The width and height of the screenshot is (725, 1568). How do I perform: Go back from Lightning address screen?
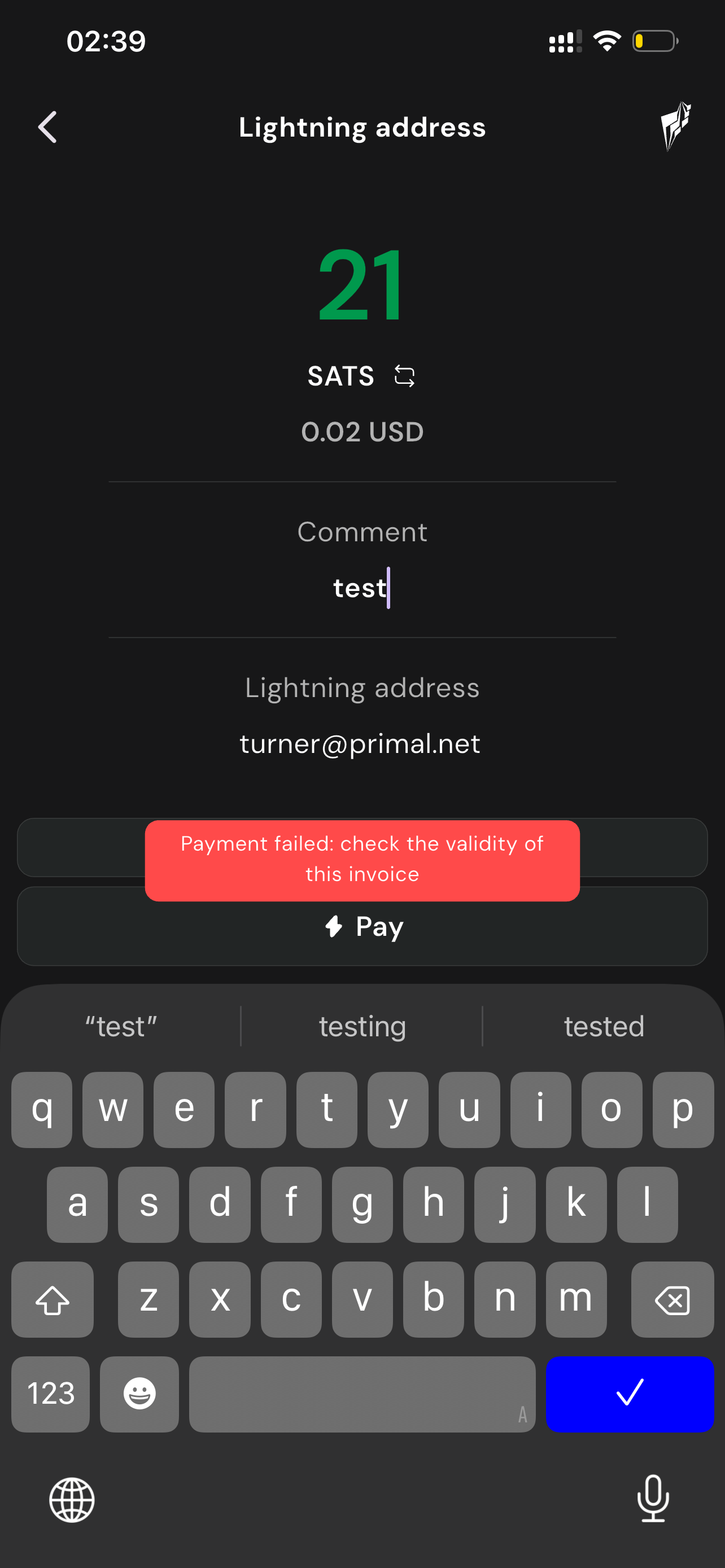click(x=47, y=127)
